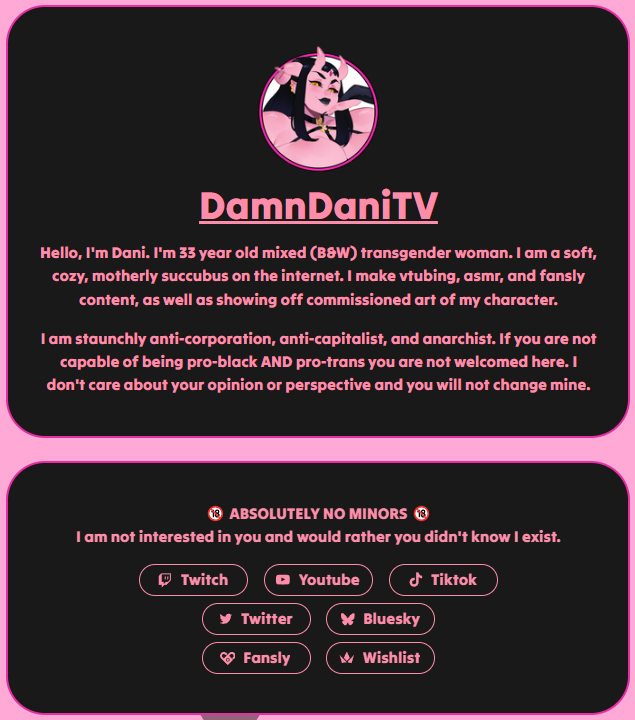Visit the Fansly page button
Image resolution: width=635 pixels, height=720 pixels.
[256, 658]
